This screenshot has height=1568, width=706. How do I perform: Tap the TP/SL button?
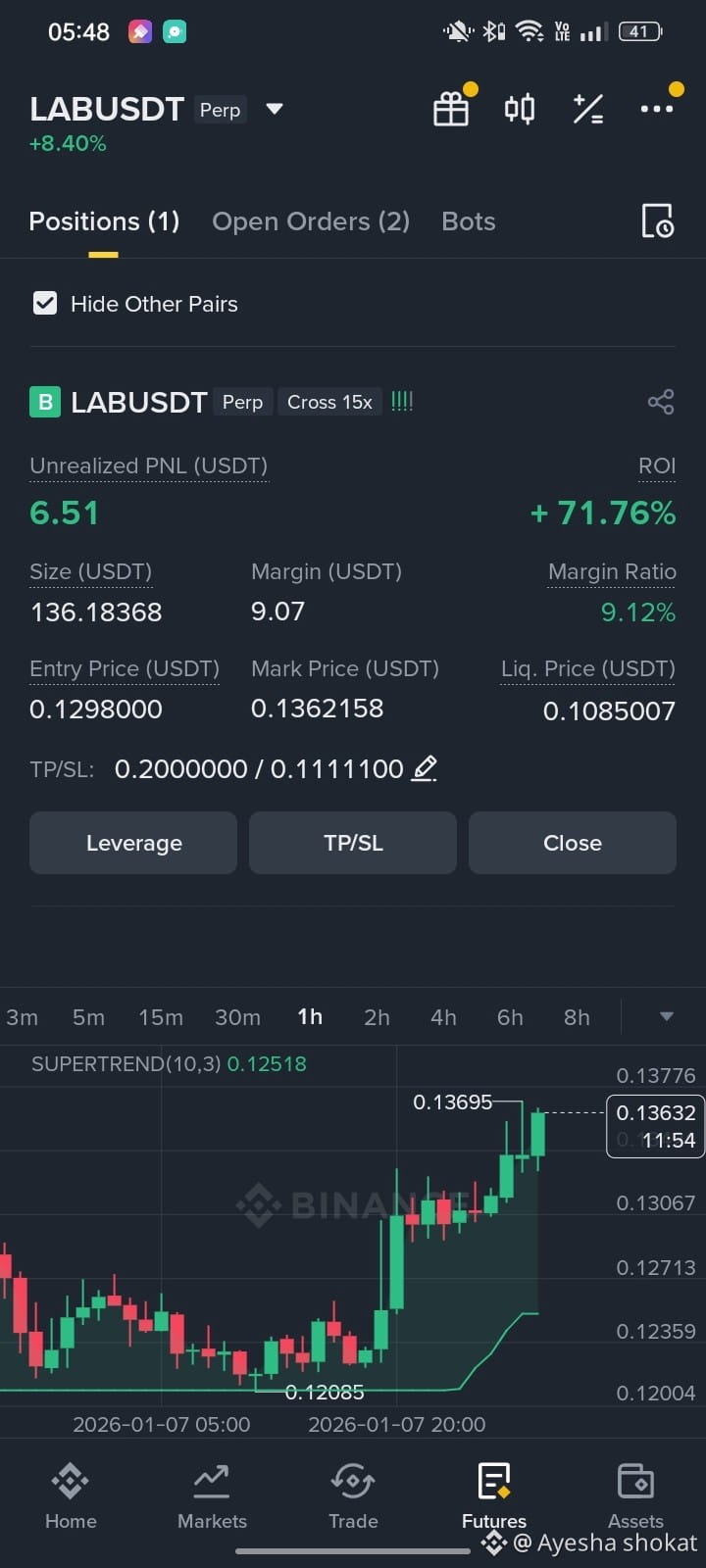click(x=353, y=843)
